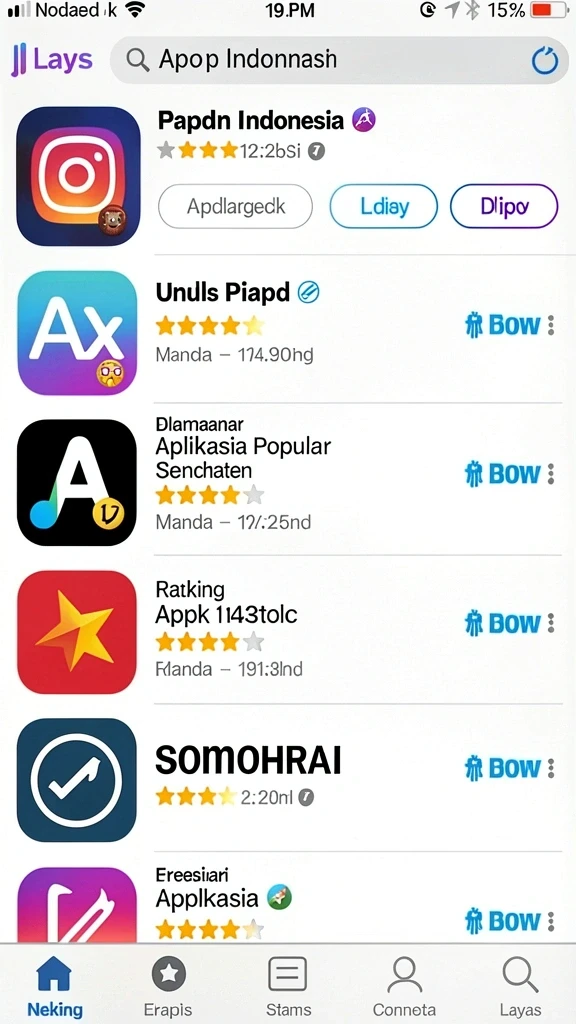Screen dimensions: 576x1024
Task: Tap the refresh icon in search bar
Action: 545,61
